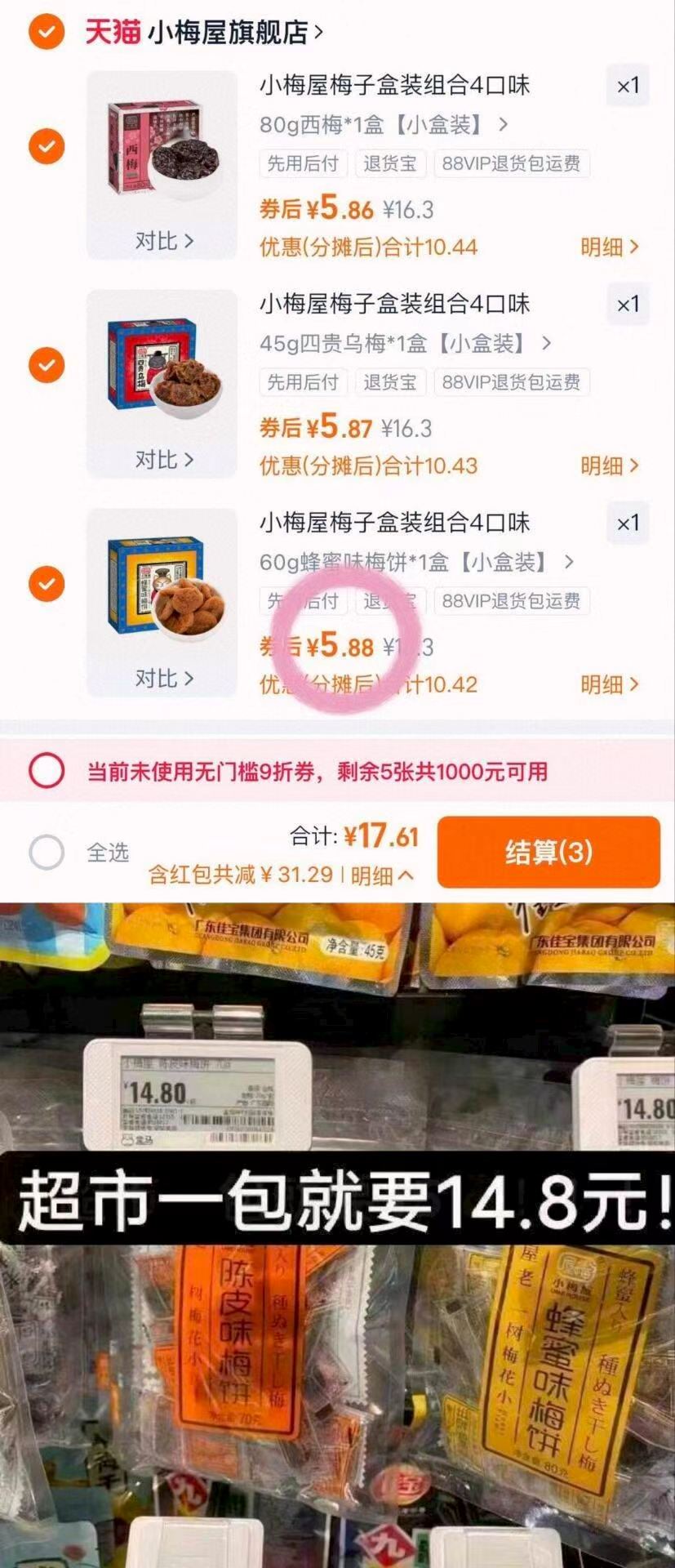Click the ×1 quantity badge on the second item
This screenshot has width=675, height=1568.
point(626,305)
